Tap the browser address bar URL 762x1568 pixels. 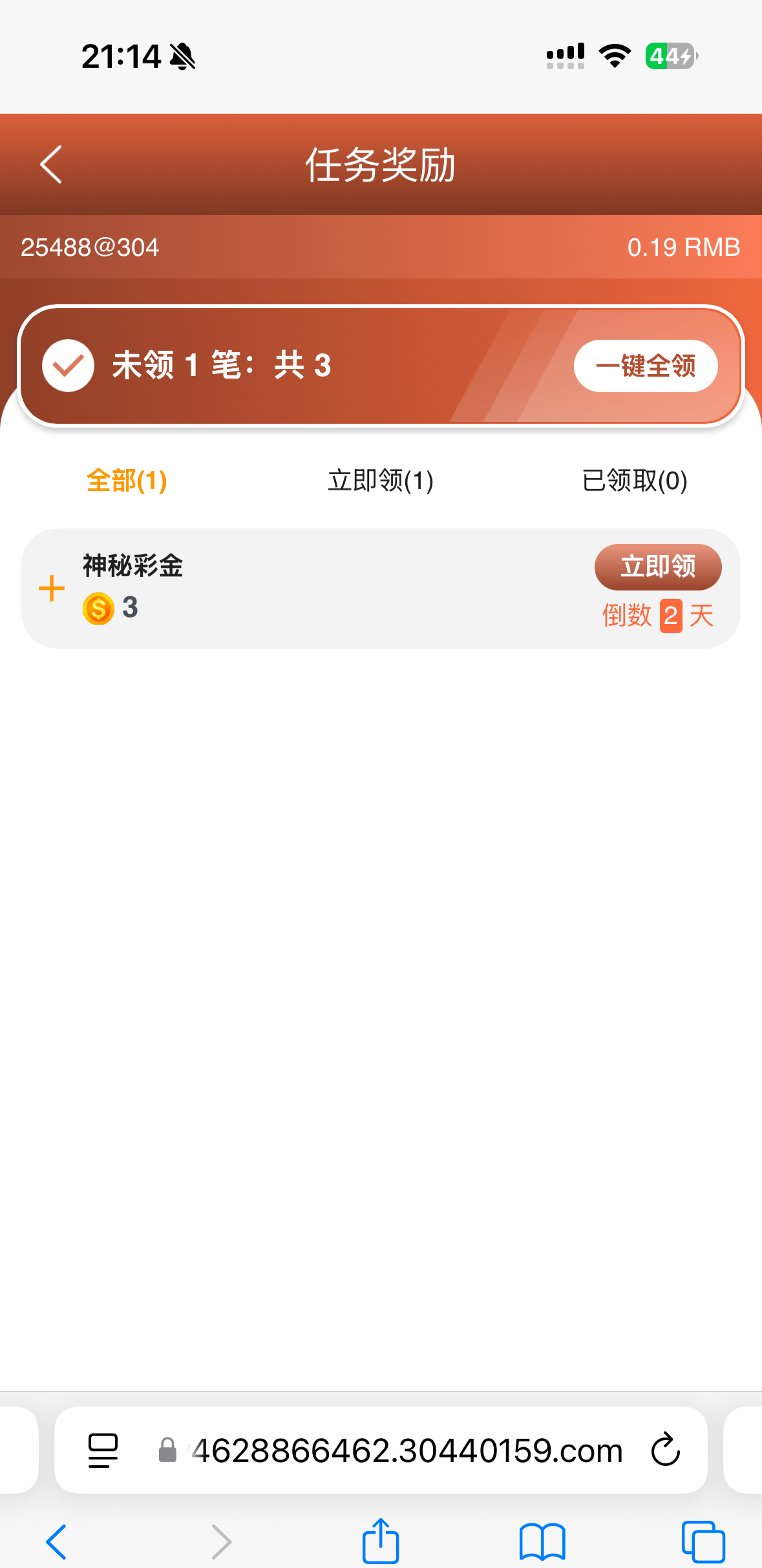pos(407,1450)
